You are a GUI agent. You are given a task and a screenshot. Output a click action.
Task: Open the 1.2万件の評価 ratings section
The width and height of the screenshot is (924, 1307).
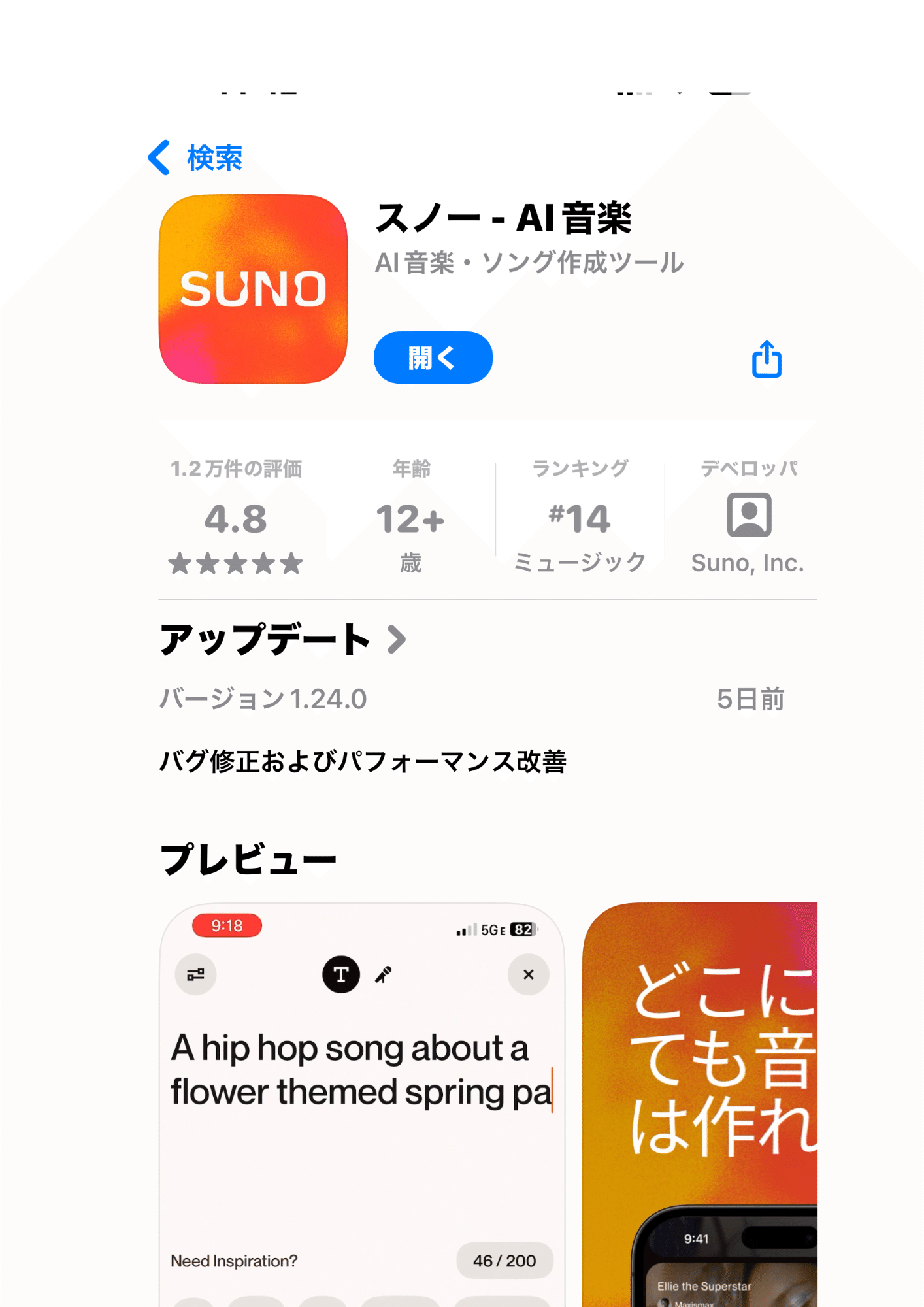(236, 516)
